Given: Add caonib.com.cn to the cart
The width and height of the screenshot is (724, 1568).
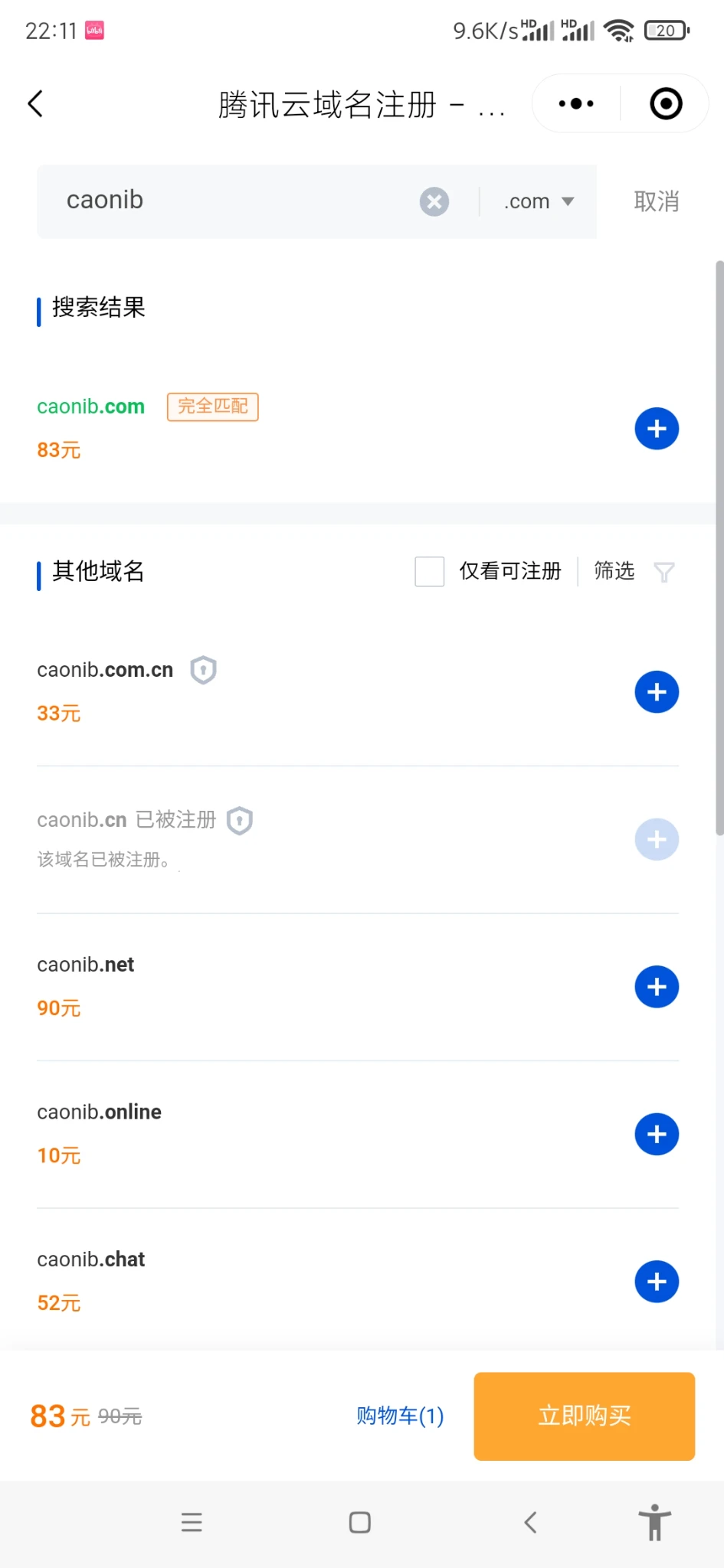Looking at the screenshot, I should coord(657,692).
